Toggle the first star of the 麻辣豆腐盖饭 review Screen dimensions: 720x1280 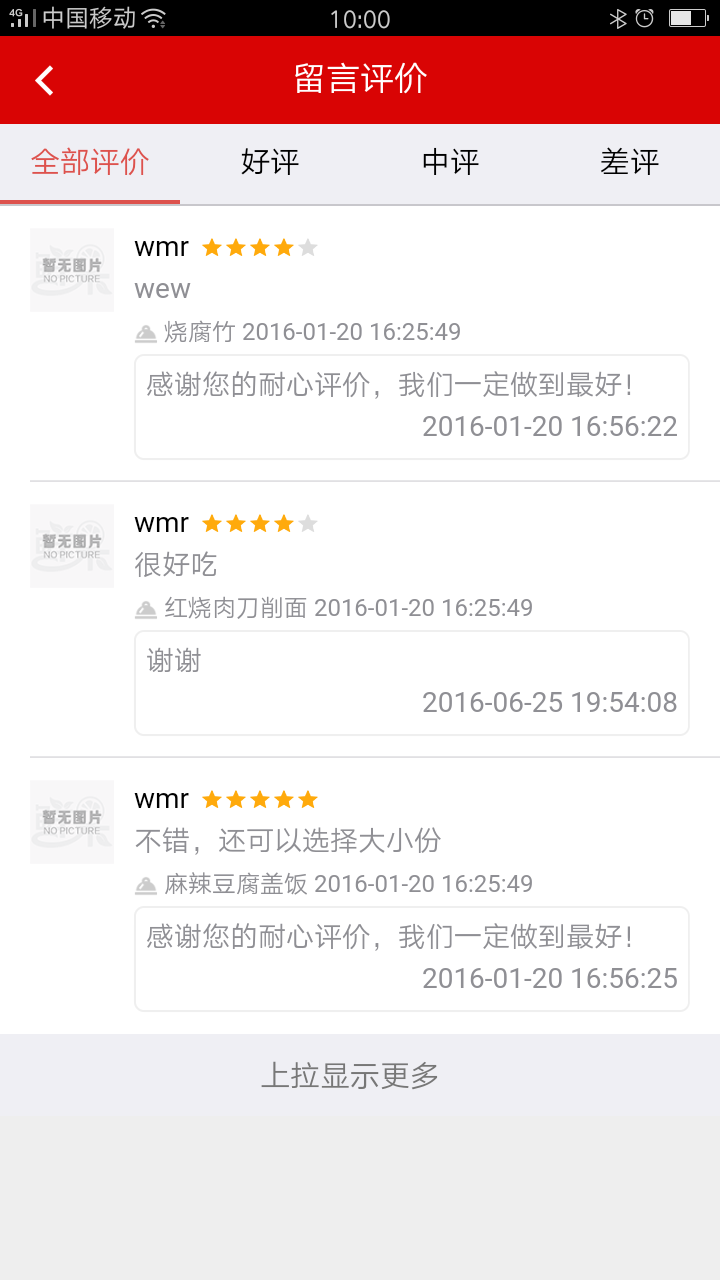211,798
